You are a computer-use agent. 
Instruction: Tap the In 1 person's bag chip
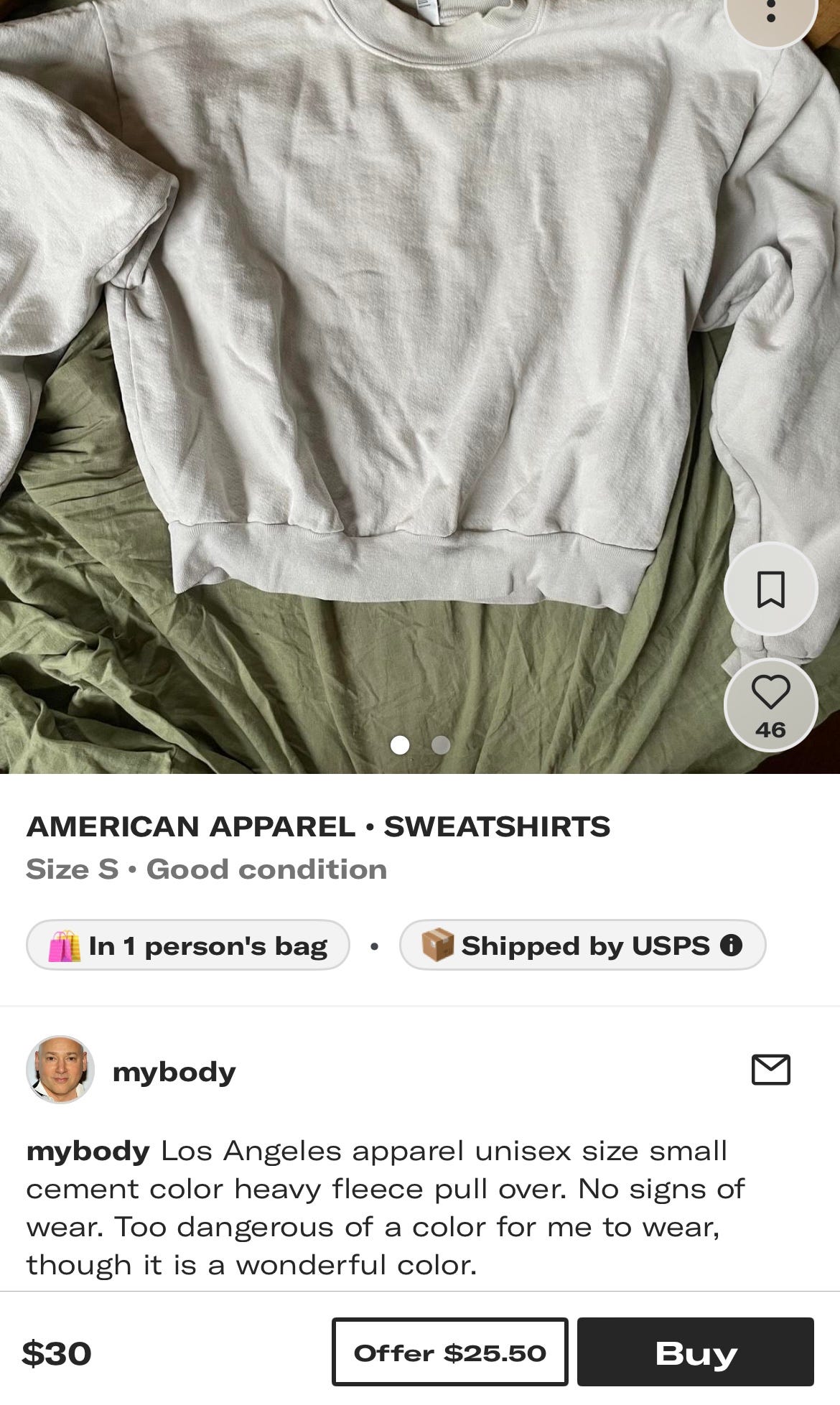point(188,946)
